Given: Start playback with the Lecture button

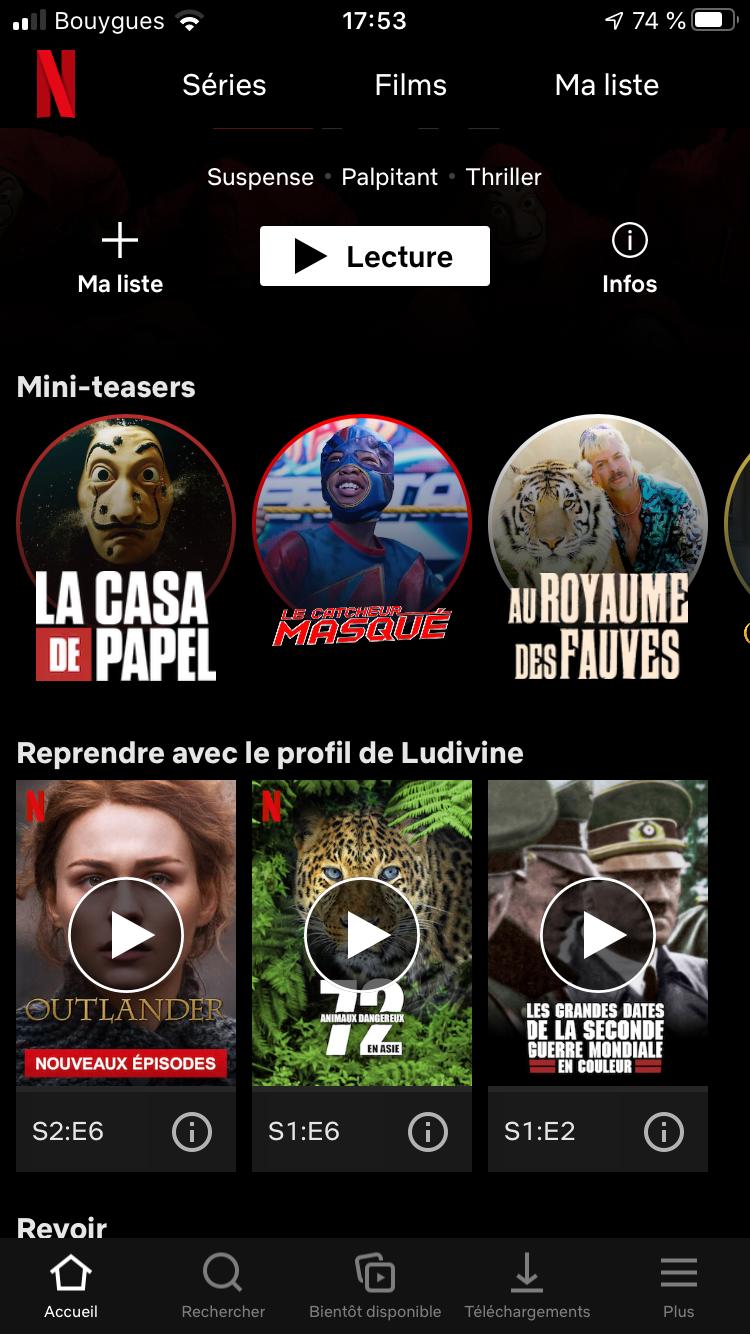Looking at the screenshot, I should (375, 256).
